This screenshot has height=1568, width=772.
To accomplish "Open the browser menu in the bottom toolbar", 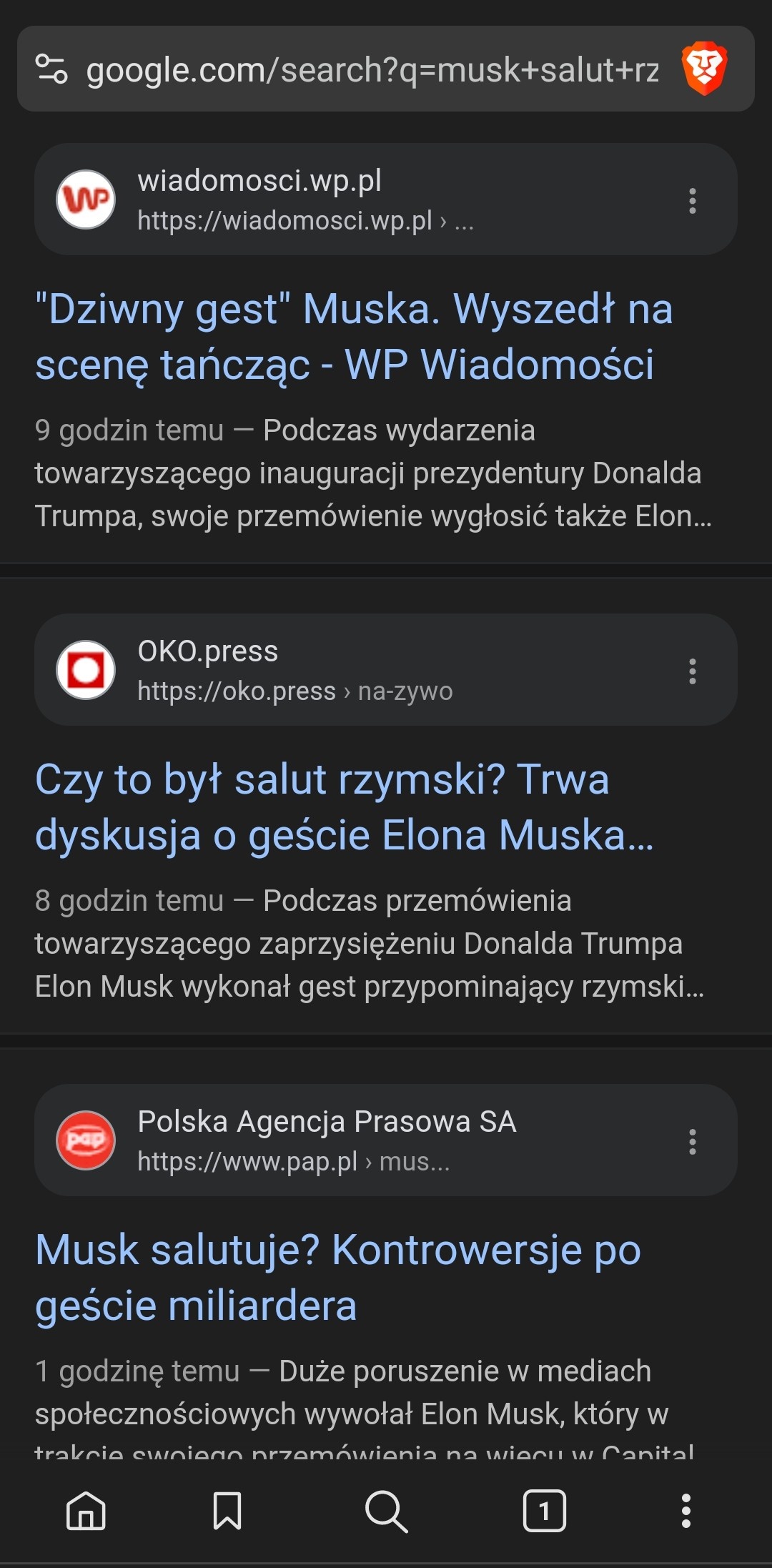I will (686, 1511).
